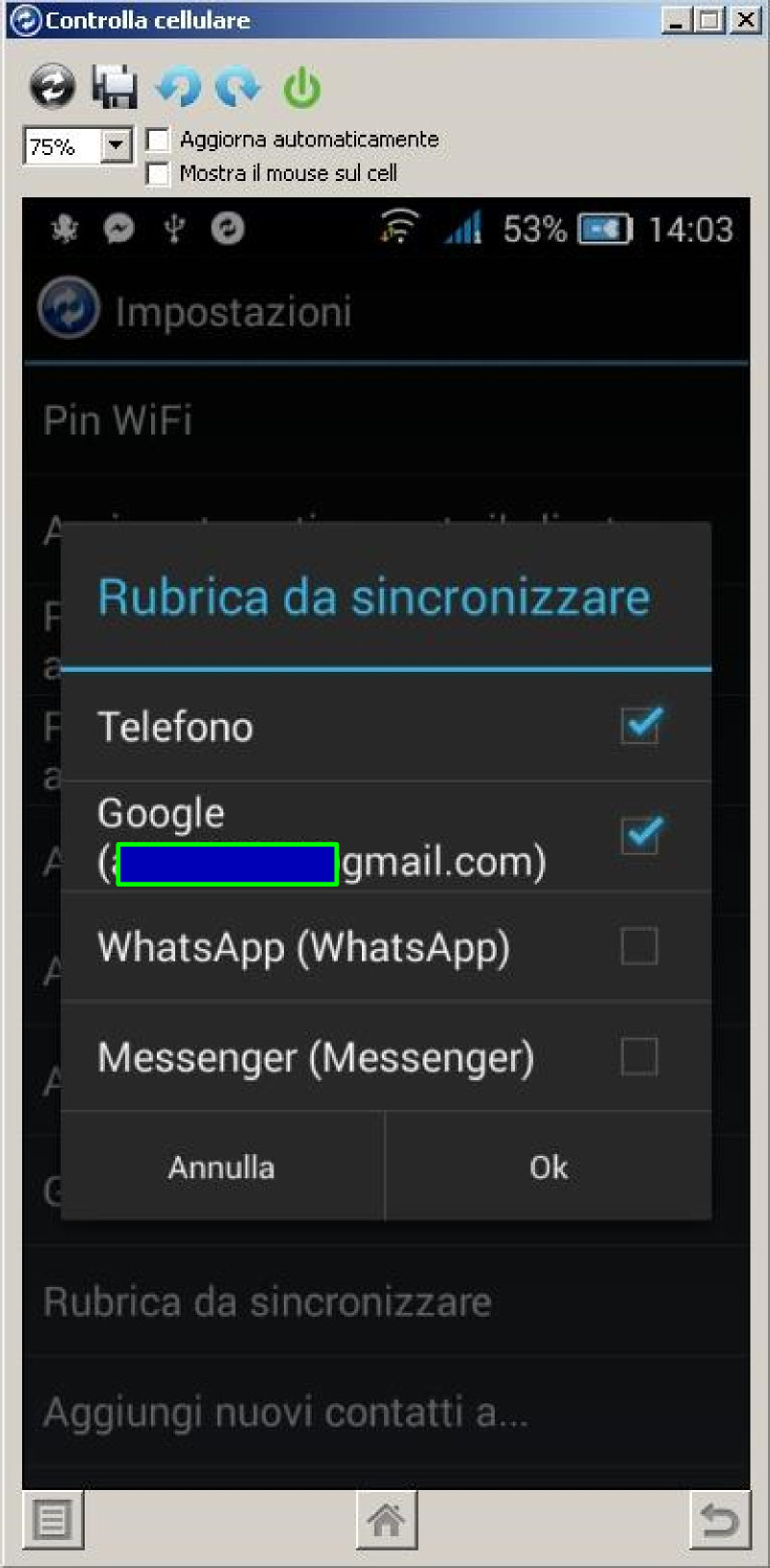Minimize the Controlla cellulare window
The height and width of the screenshot is (1568, 770).
point(677,20)
